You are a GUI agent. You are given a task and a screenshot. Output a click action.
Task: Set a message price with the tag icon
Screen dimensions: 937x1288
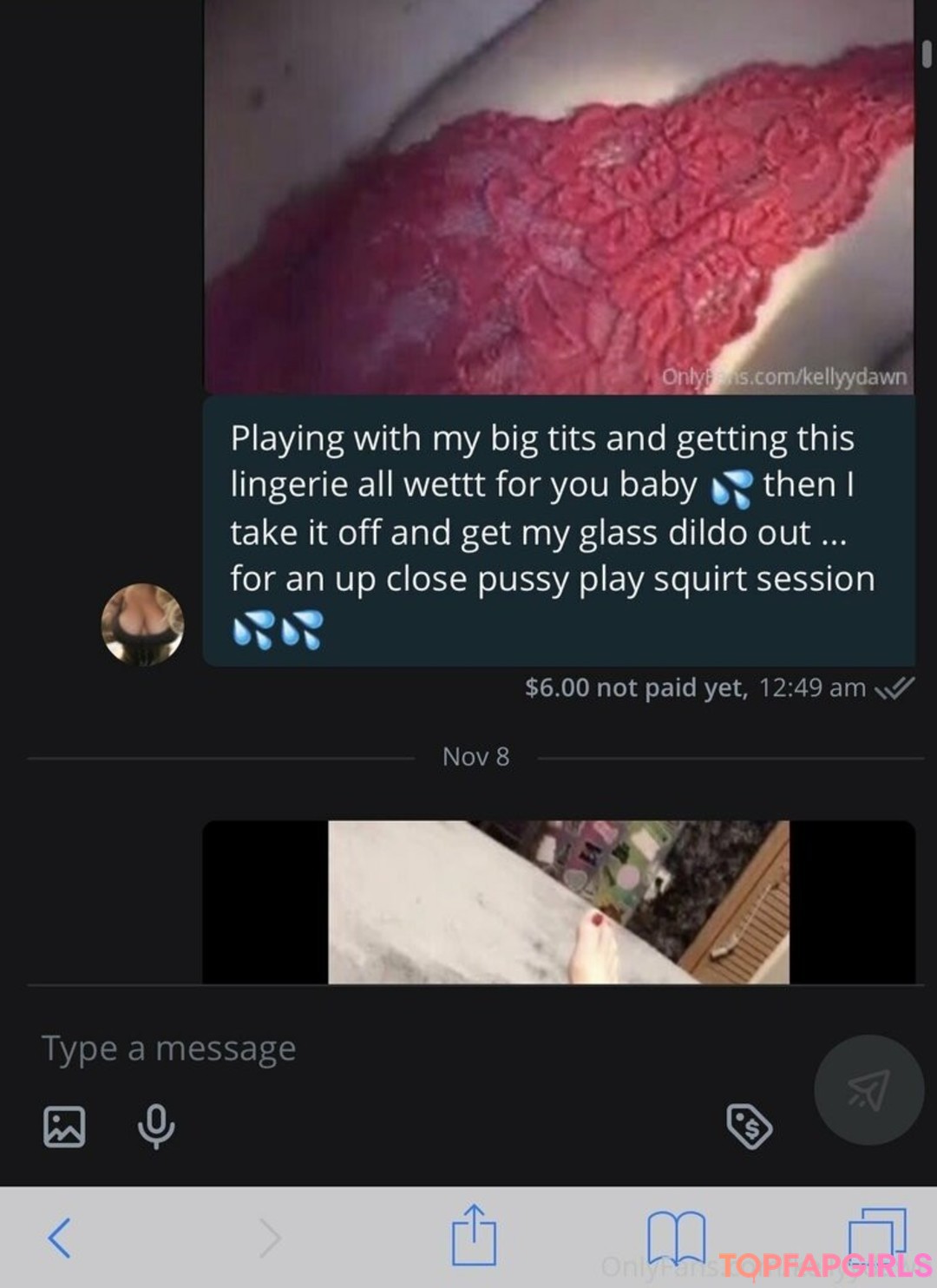(x=749, y=1127)
